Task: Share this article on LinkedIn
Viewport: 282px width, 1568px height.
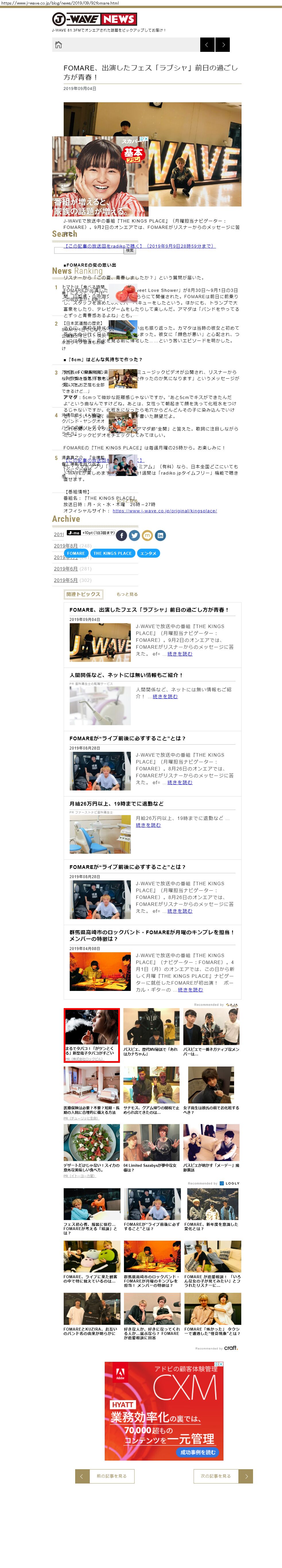Action: (160, 536)
